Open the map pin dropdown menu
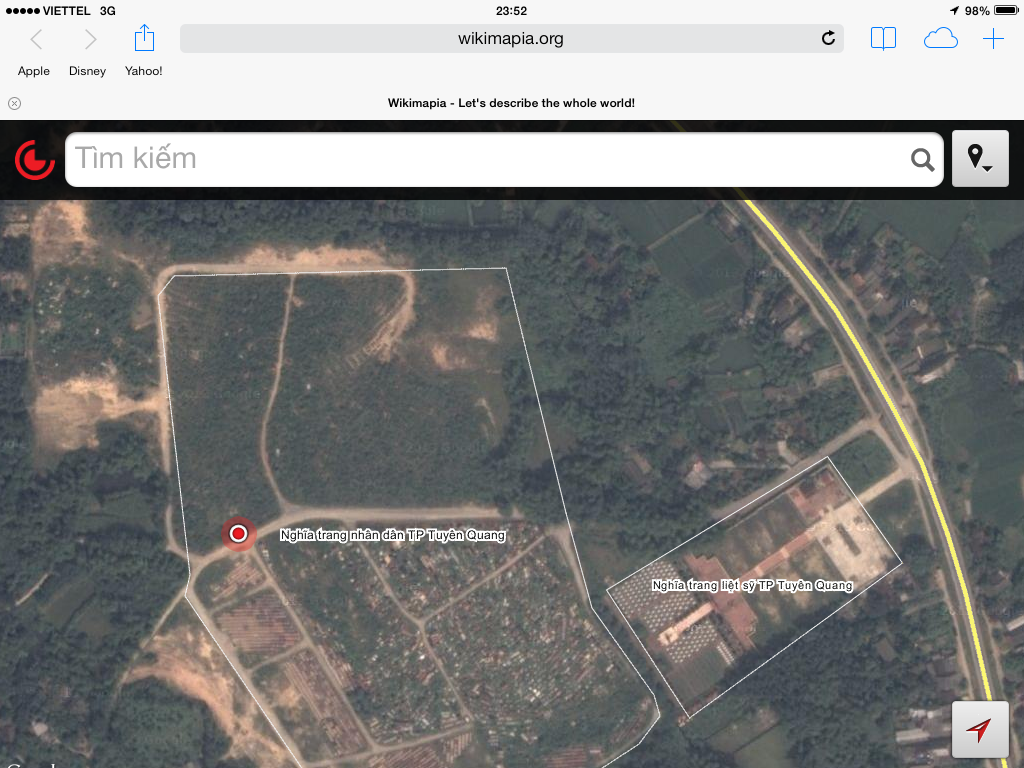Screen dimensions: 1024x768 pyautogui.click(x=980, y=159)
